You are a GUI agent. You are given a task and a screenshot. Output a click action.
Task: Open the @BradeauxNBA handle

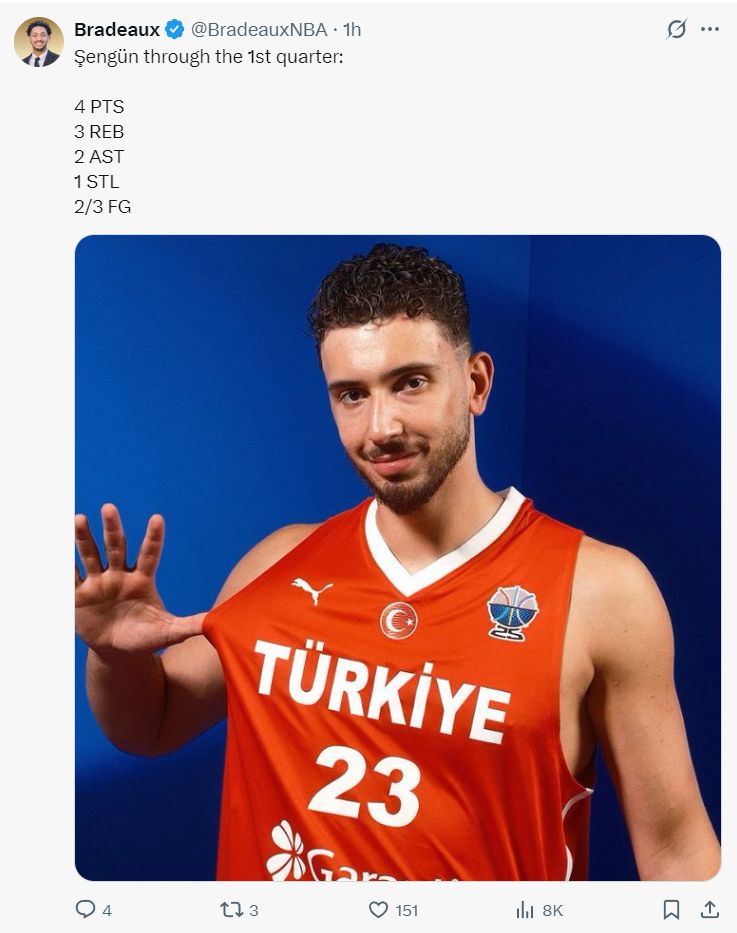[259, 30]
